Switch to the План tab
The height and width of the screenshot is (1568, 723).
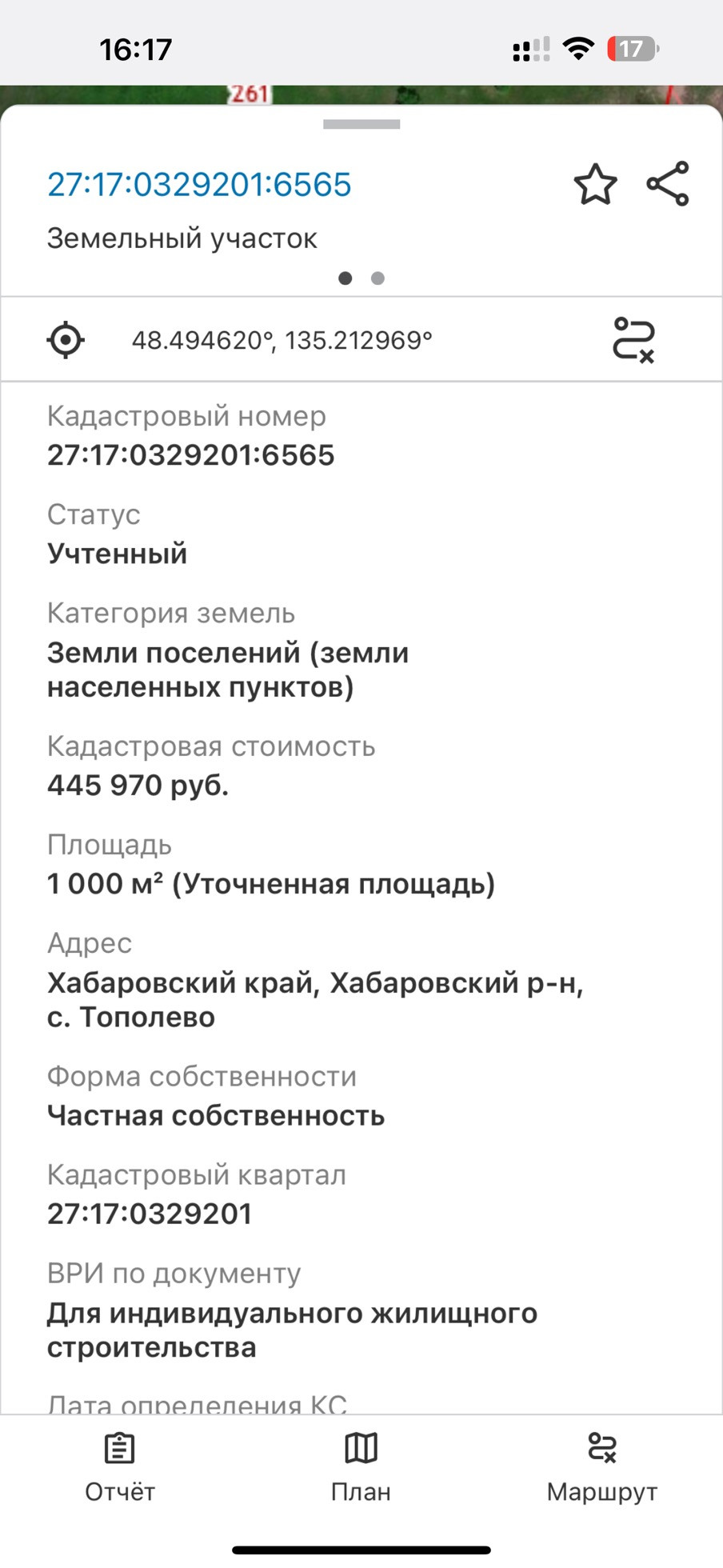click(361, 1470)
